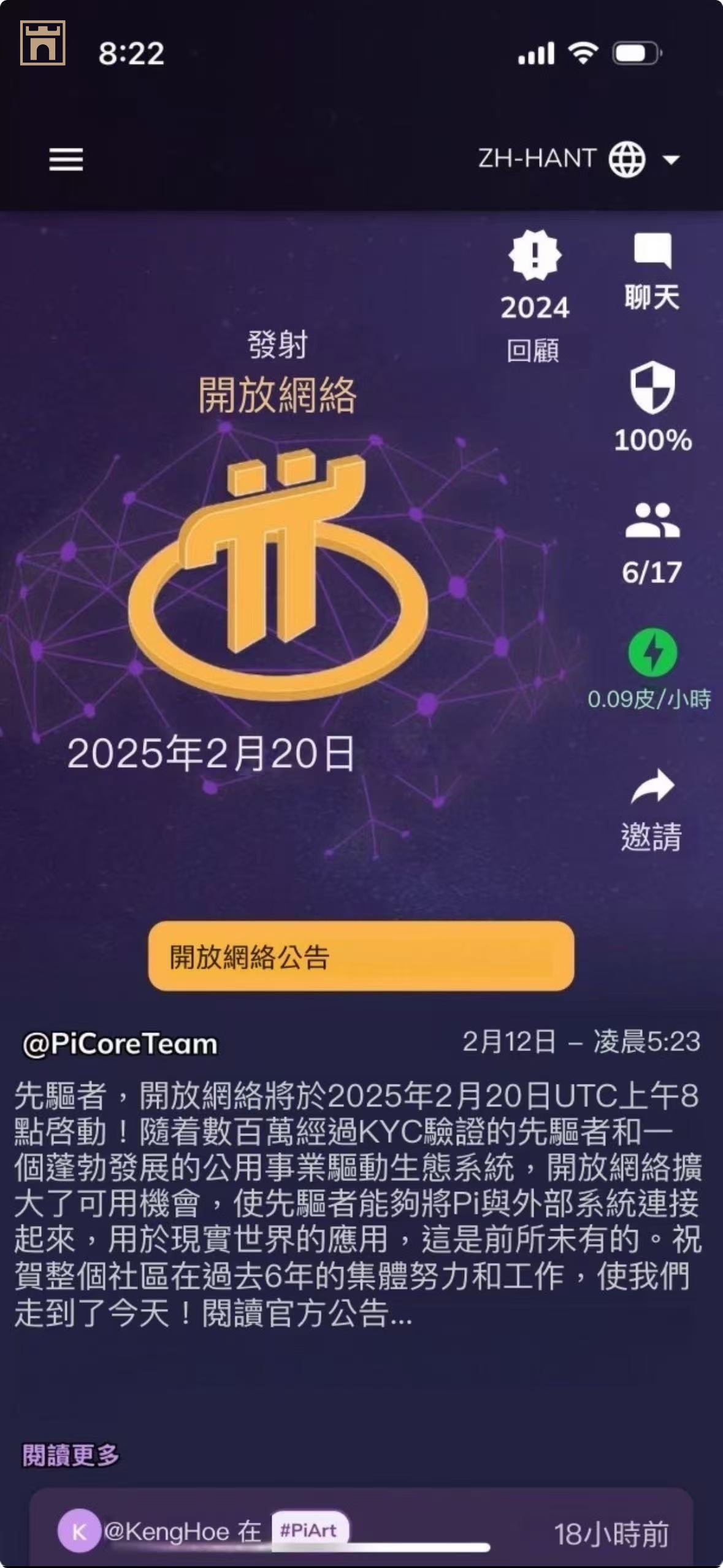This screenshot has width=723, height=1568.
Task: Open the 聊天 chat
Action: 652,271
